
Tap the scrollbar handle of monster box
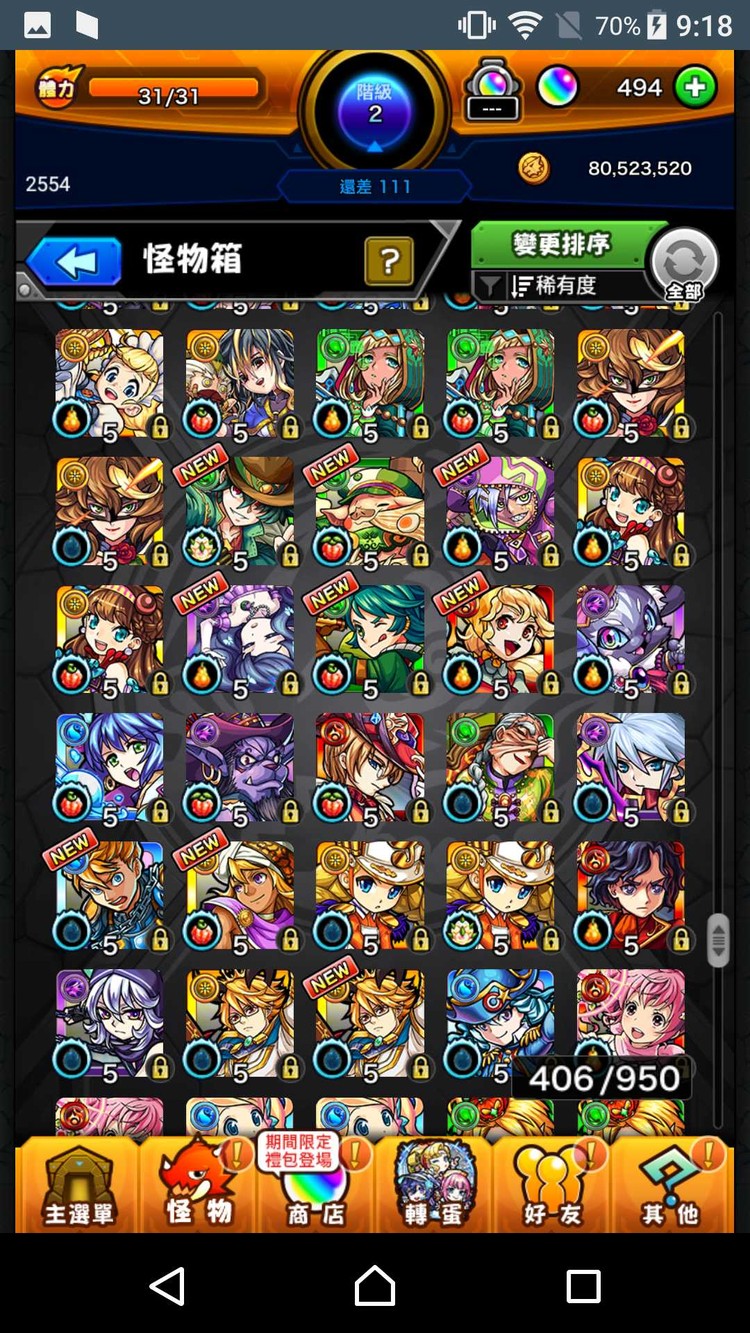click(718, 940)
